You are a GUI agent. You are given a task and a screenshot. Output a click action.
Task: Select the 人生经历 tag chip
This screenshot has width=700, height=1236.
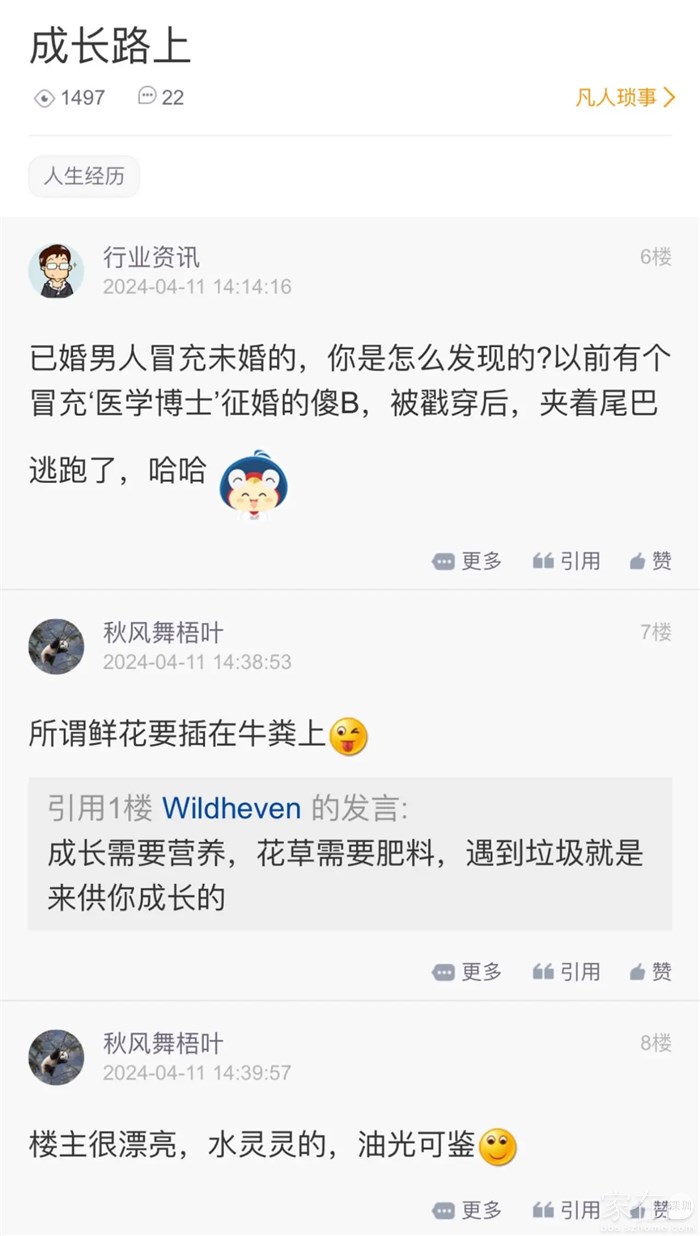[x=84, y=177]
